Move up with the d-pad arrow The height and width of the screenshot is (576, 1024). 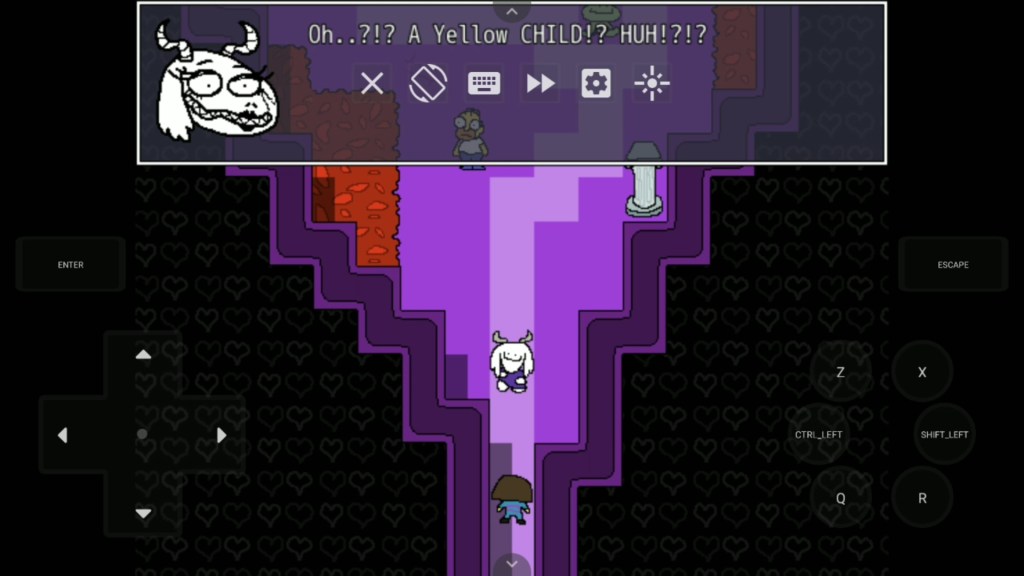[143, 355]
